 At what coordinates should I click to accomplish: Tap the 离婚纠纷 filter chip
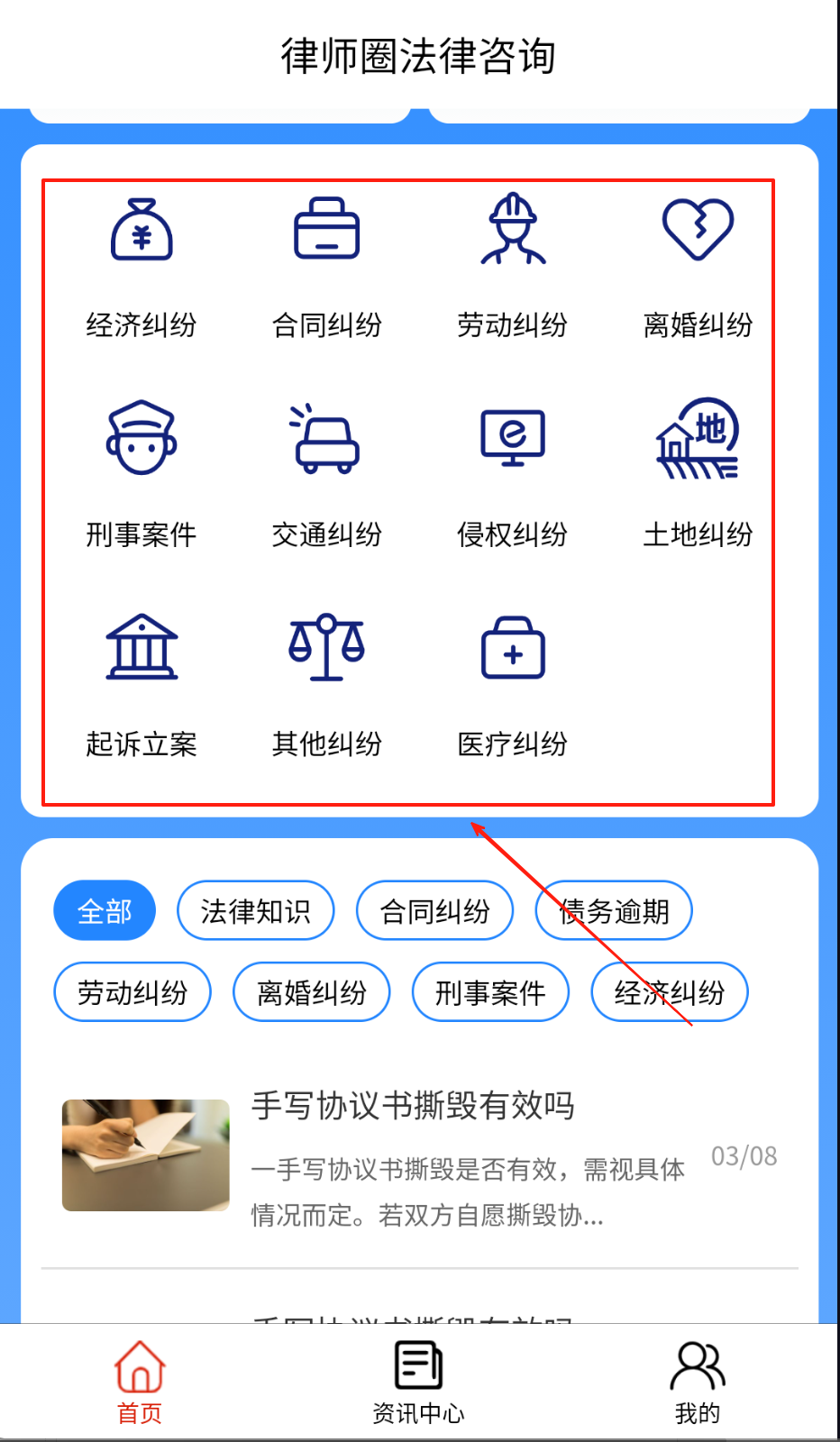point(311,992)
